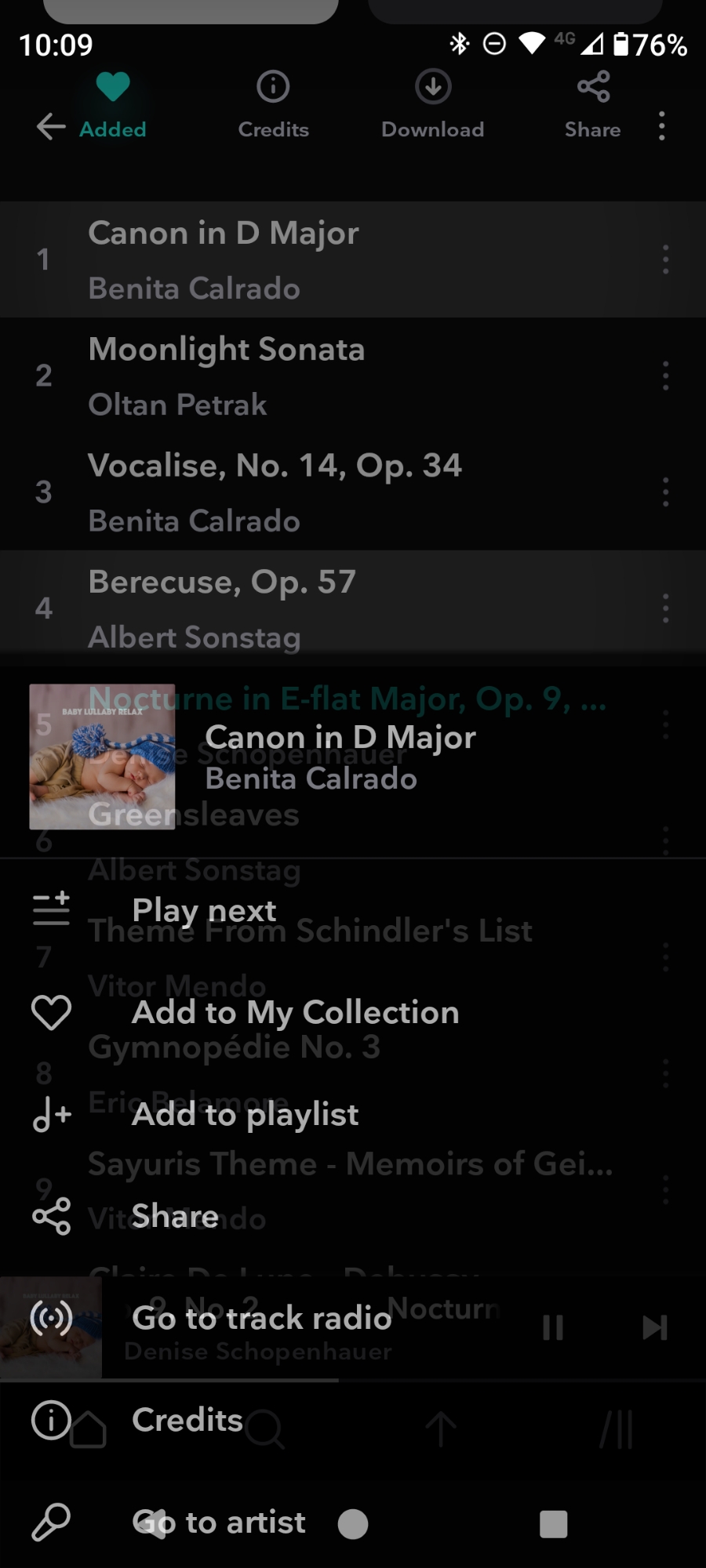Select Play next for Canon in D Major
Viewport: 706px width, 1568px height.
click(204, 910)
